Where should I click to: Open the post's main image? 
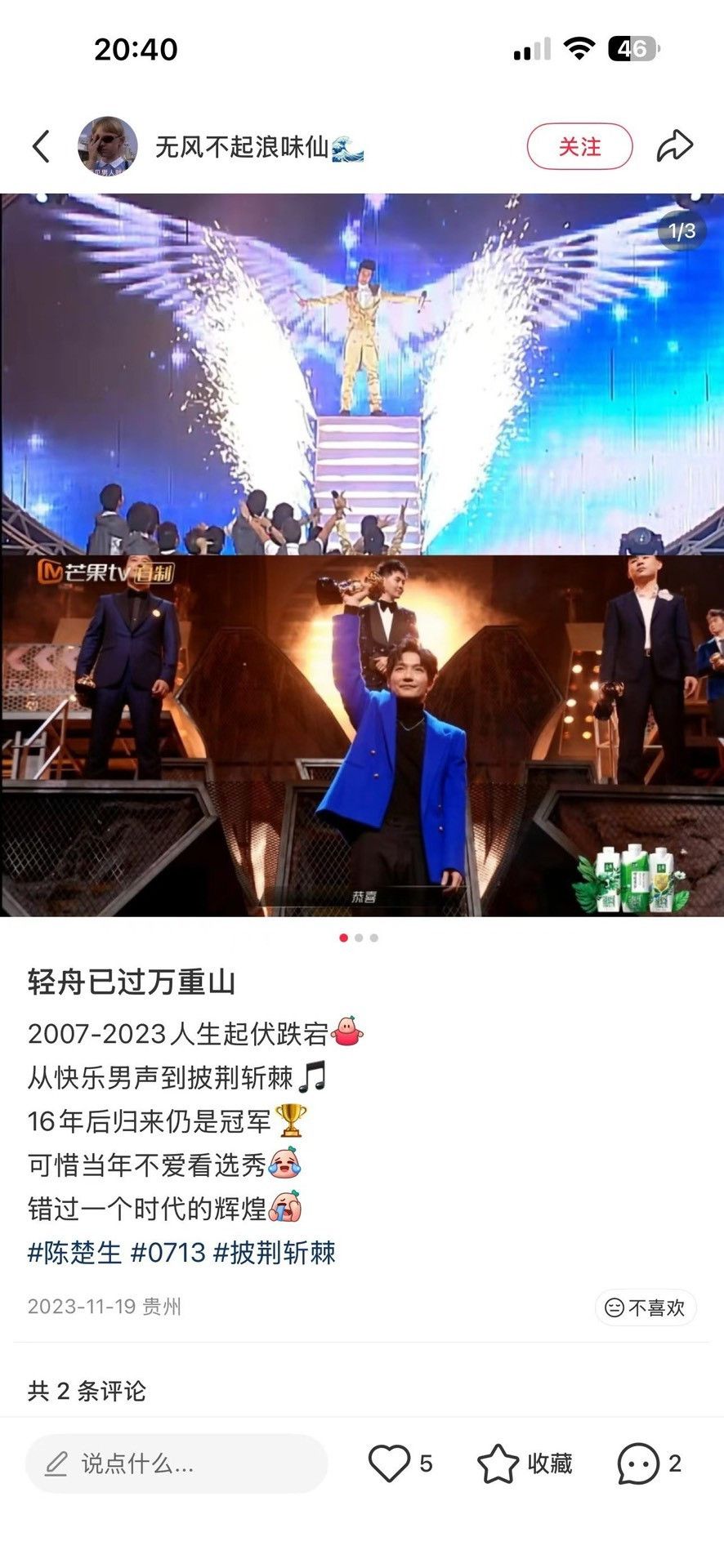[x=362, y=555]
